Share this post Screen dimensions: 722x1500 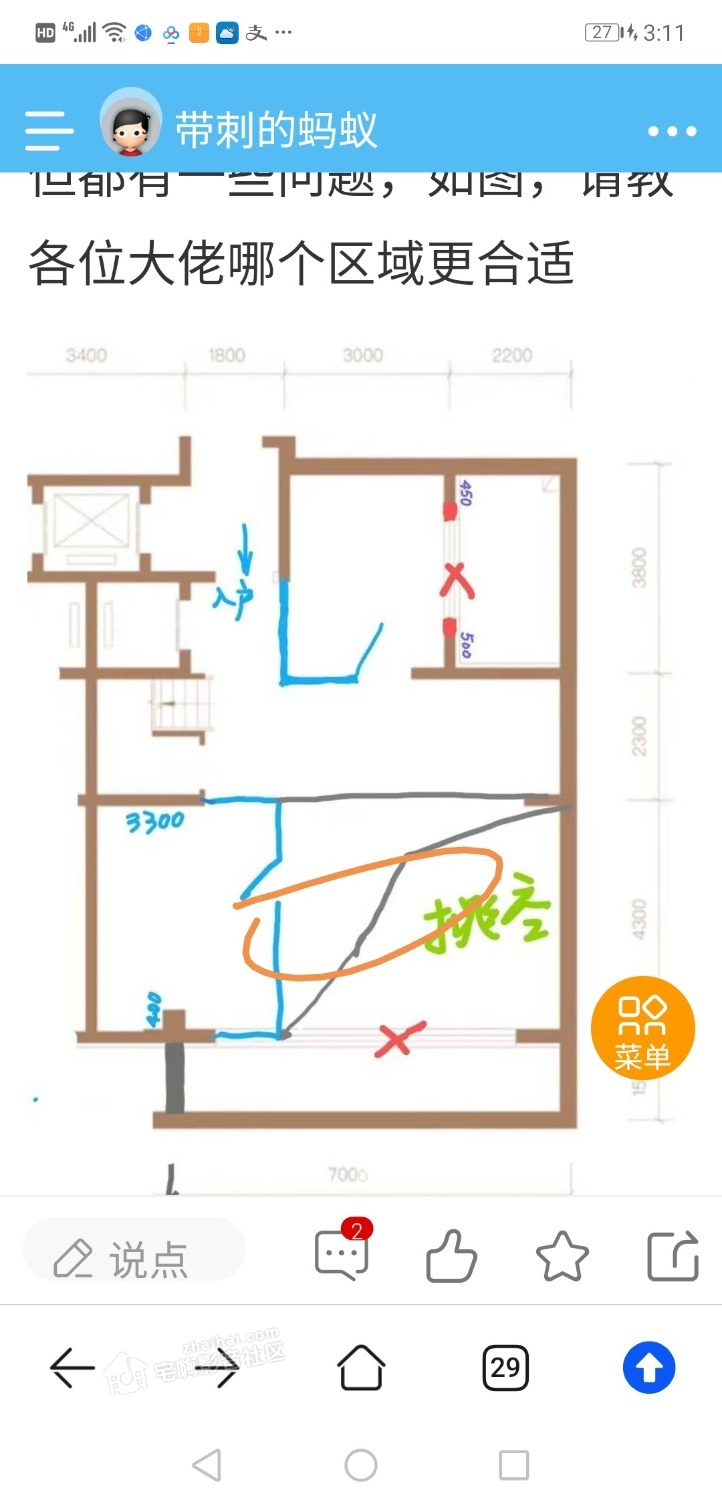click(672, 1256)
